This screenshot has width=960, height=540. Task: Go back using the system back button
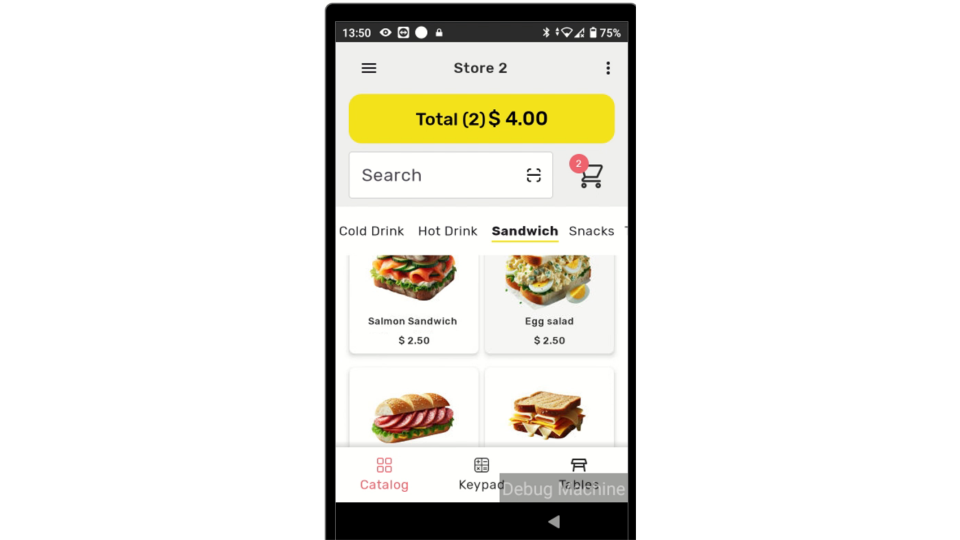553,521
